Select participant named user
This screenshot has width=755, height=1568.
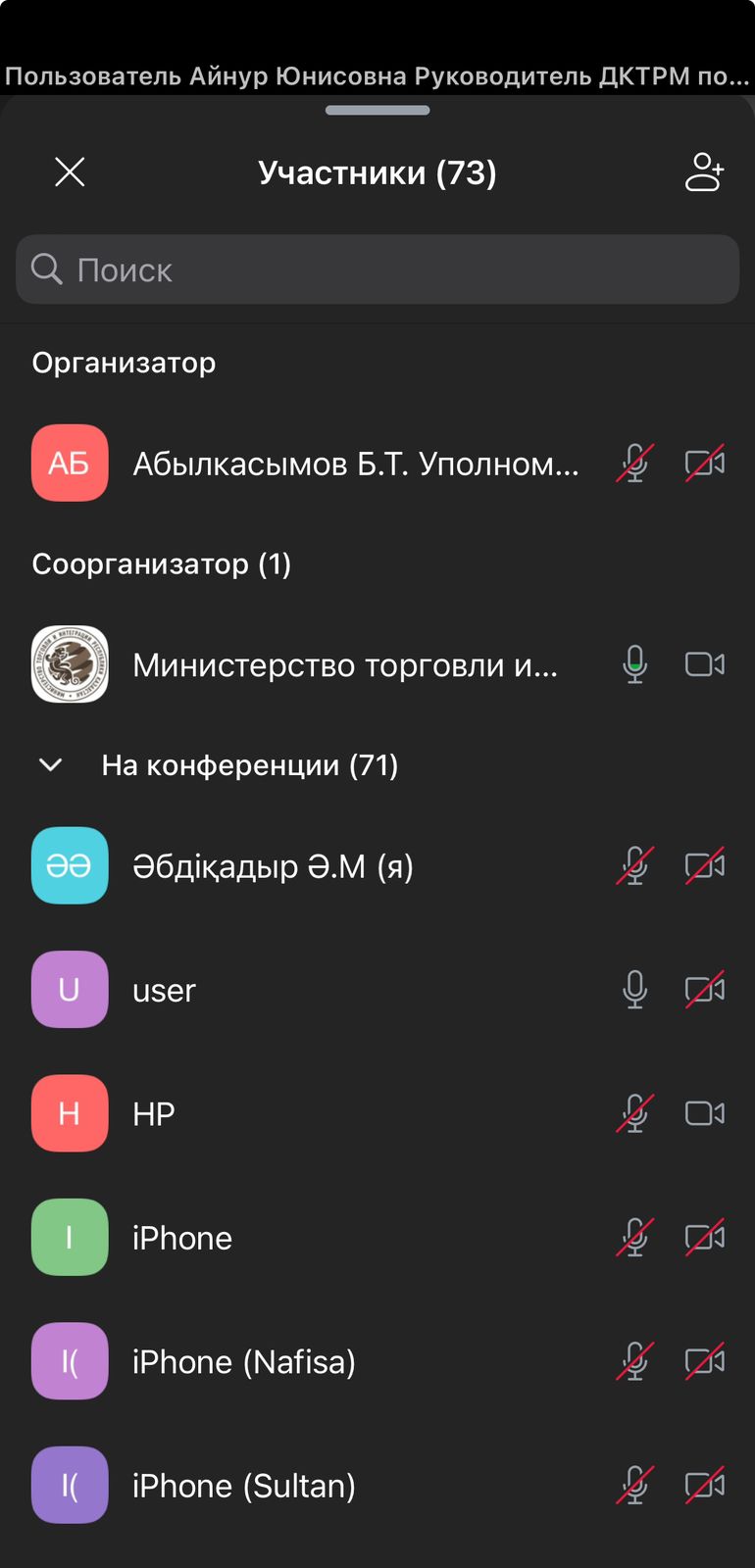click(x=165, y=991)
